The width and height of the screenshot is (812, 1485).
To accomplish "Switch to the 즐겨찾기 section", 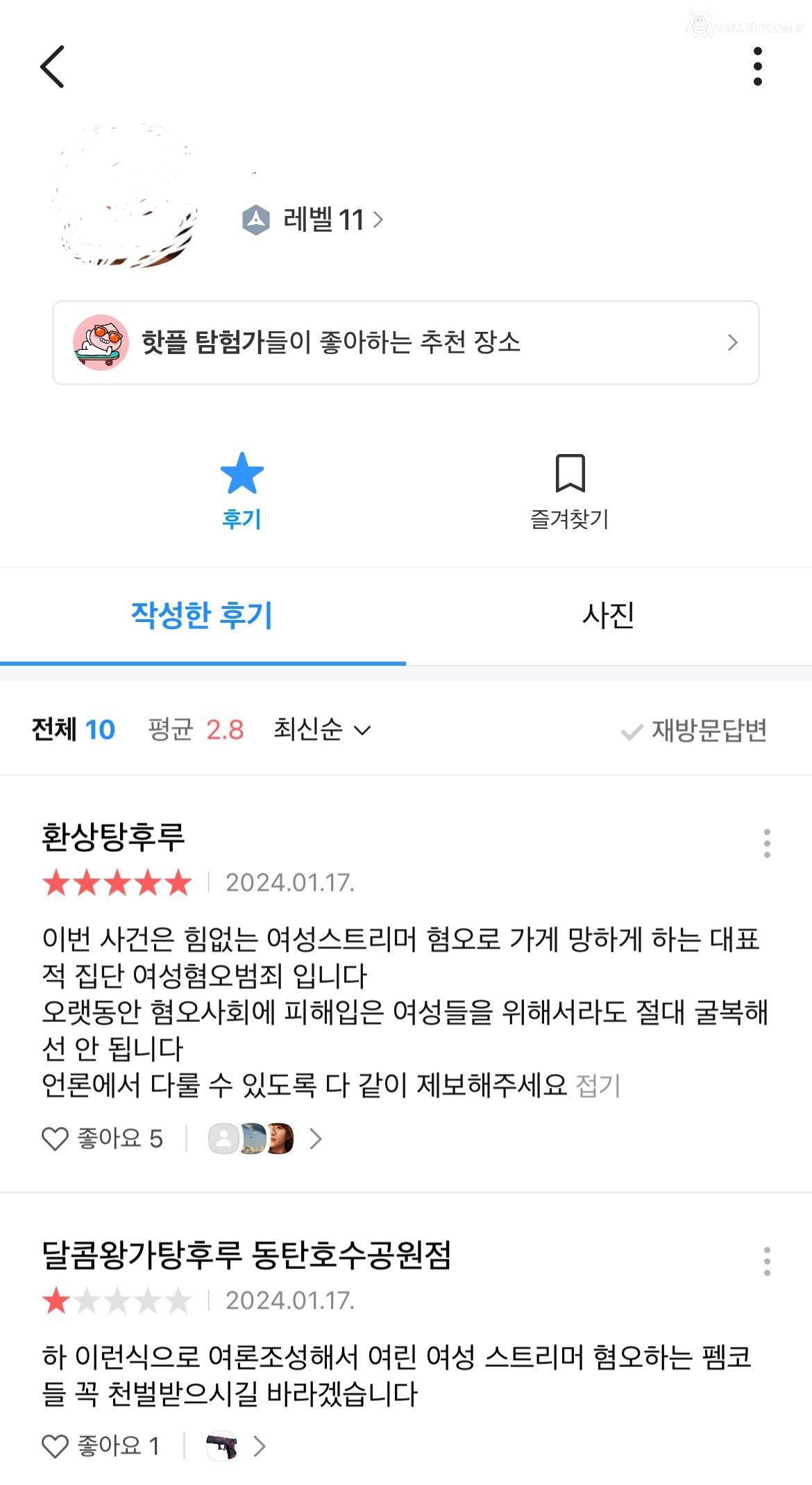I will (569, 490).
